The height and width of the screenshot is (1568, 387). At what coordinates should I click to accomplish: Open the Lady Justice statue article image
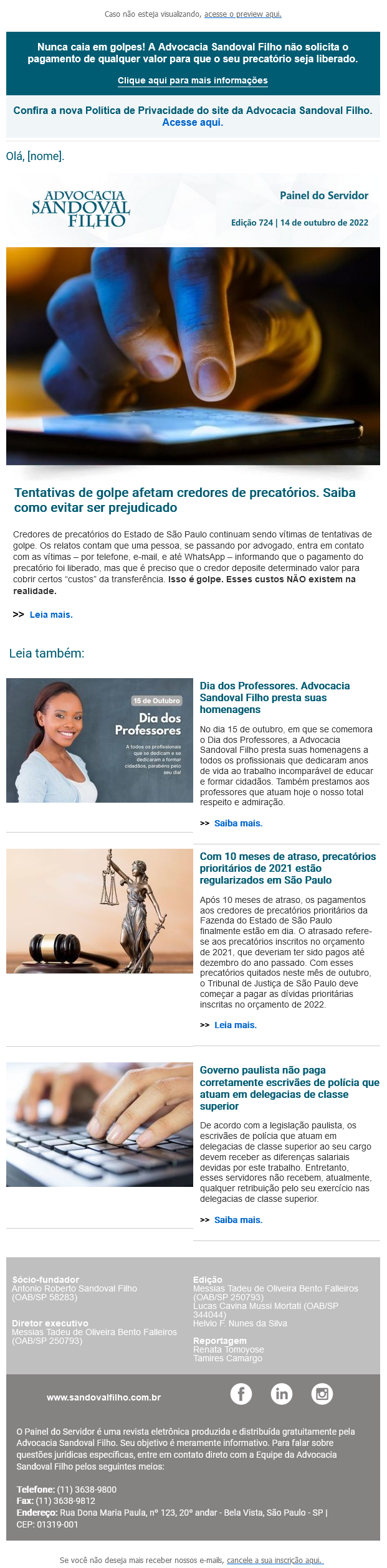[100, 910]
